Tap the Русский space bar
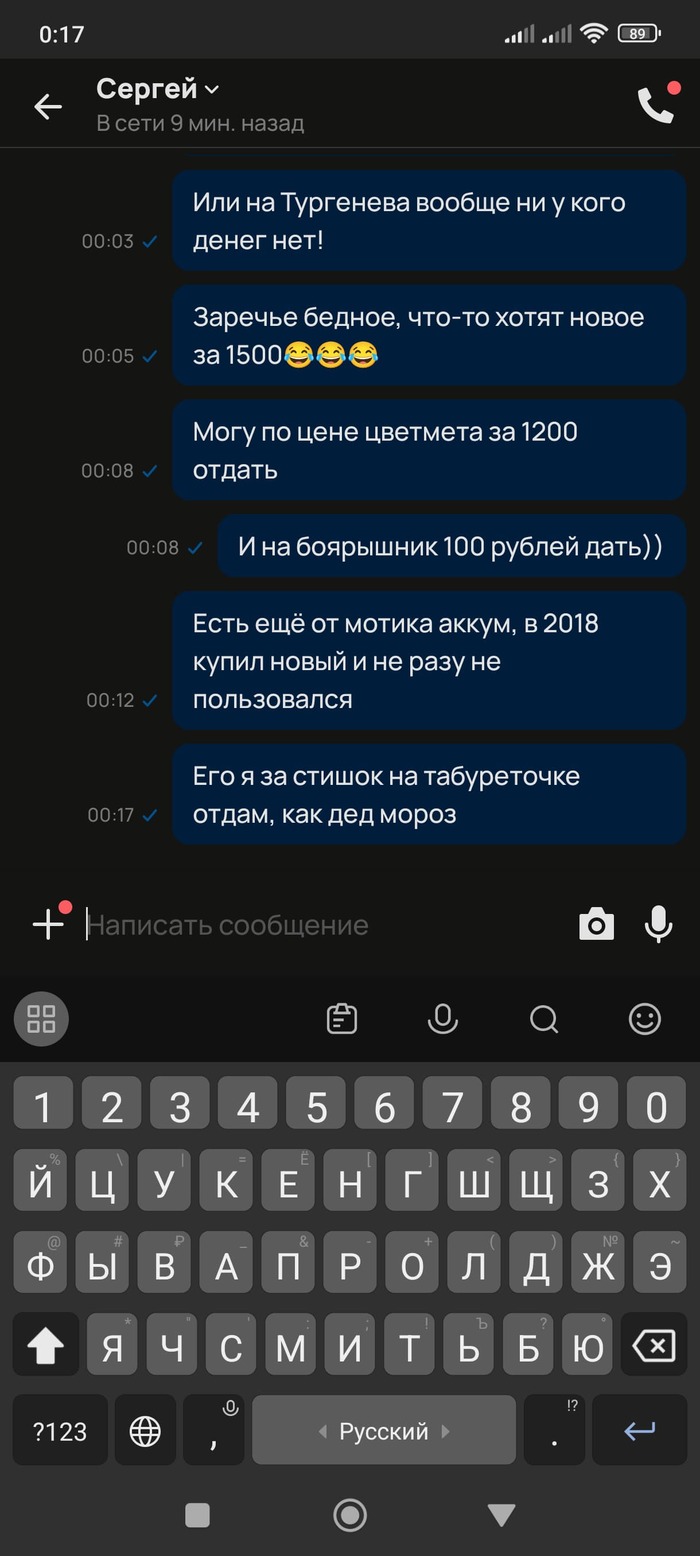The height and width of the screenshot is (1556, 700). tap(383, 1432)
